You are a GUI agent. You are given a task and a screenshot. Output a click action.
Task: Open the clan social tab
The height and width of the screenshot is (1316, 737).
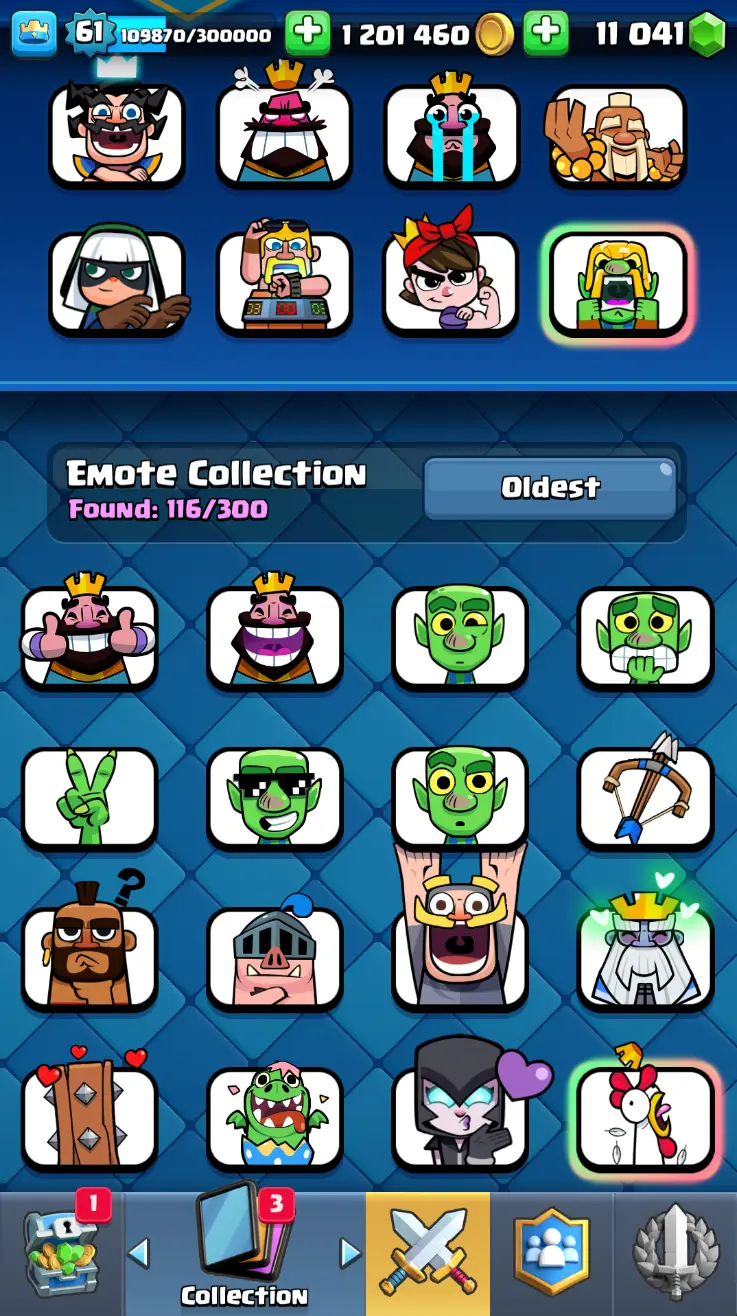[x=551, y=1254]
